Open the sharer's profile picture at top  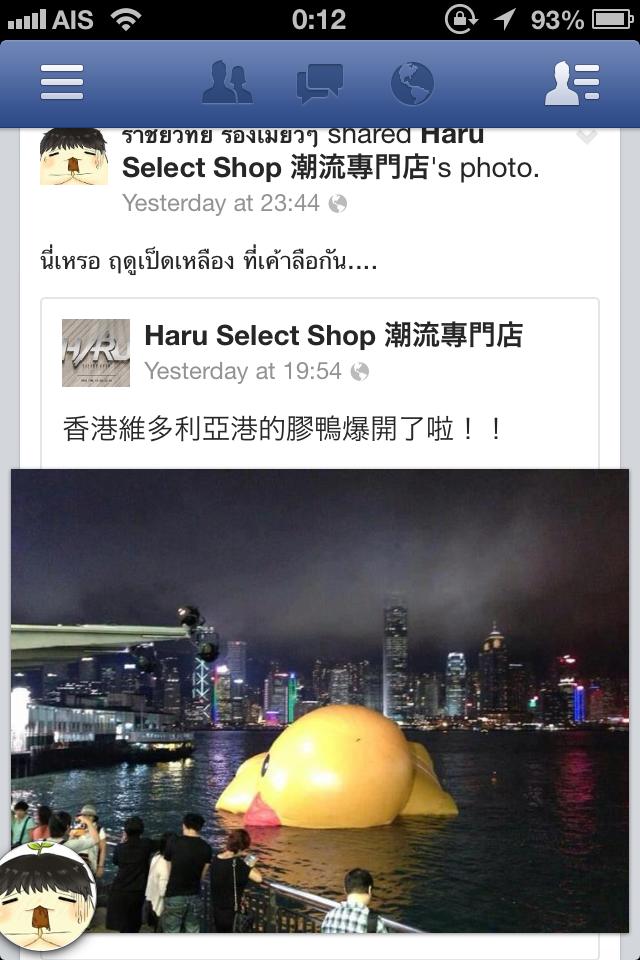pyautogui.click(x=73, y=156)
